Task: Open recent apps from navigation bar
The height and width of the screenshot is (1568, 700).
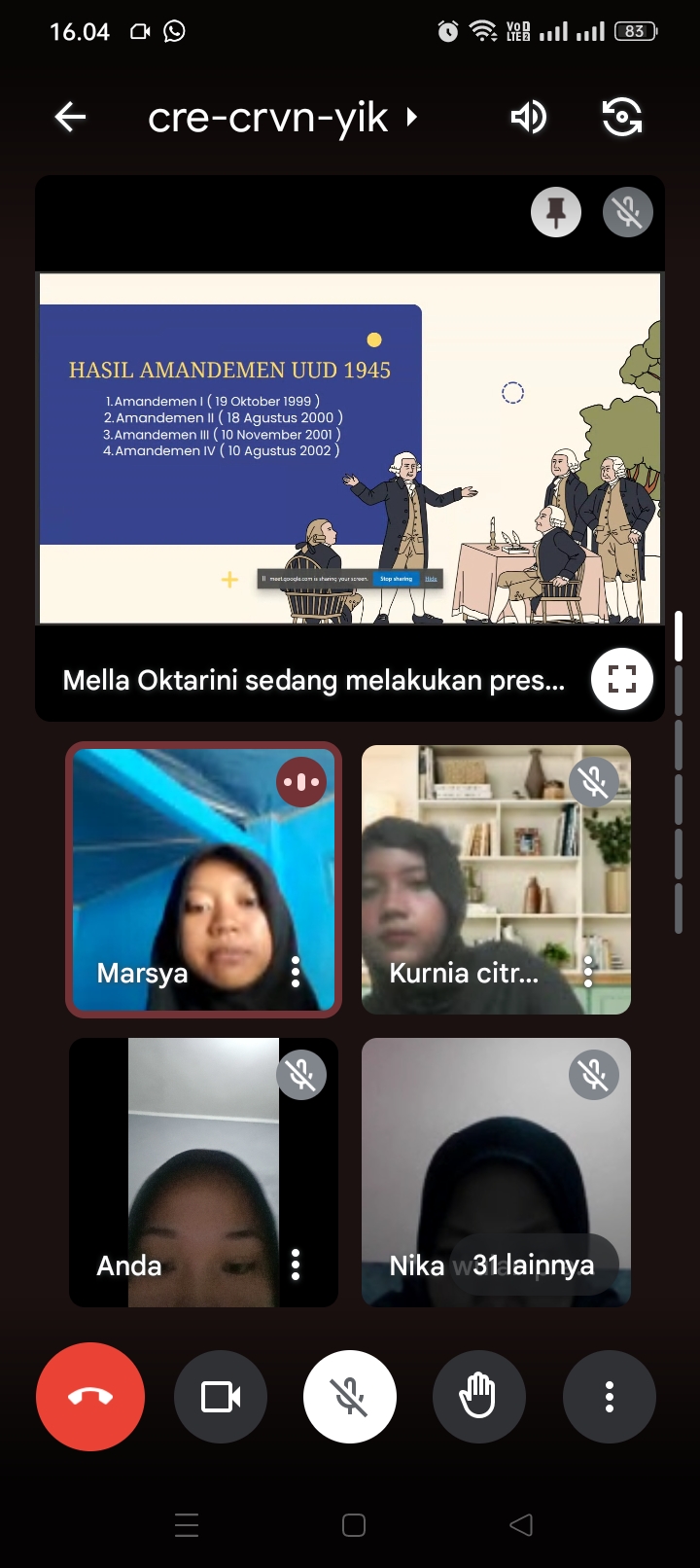Action: click(187, 1525)
